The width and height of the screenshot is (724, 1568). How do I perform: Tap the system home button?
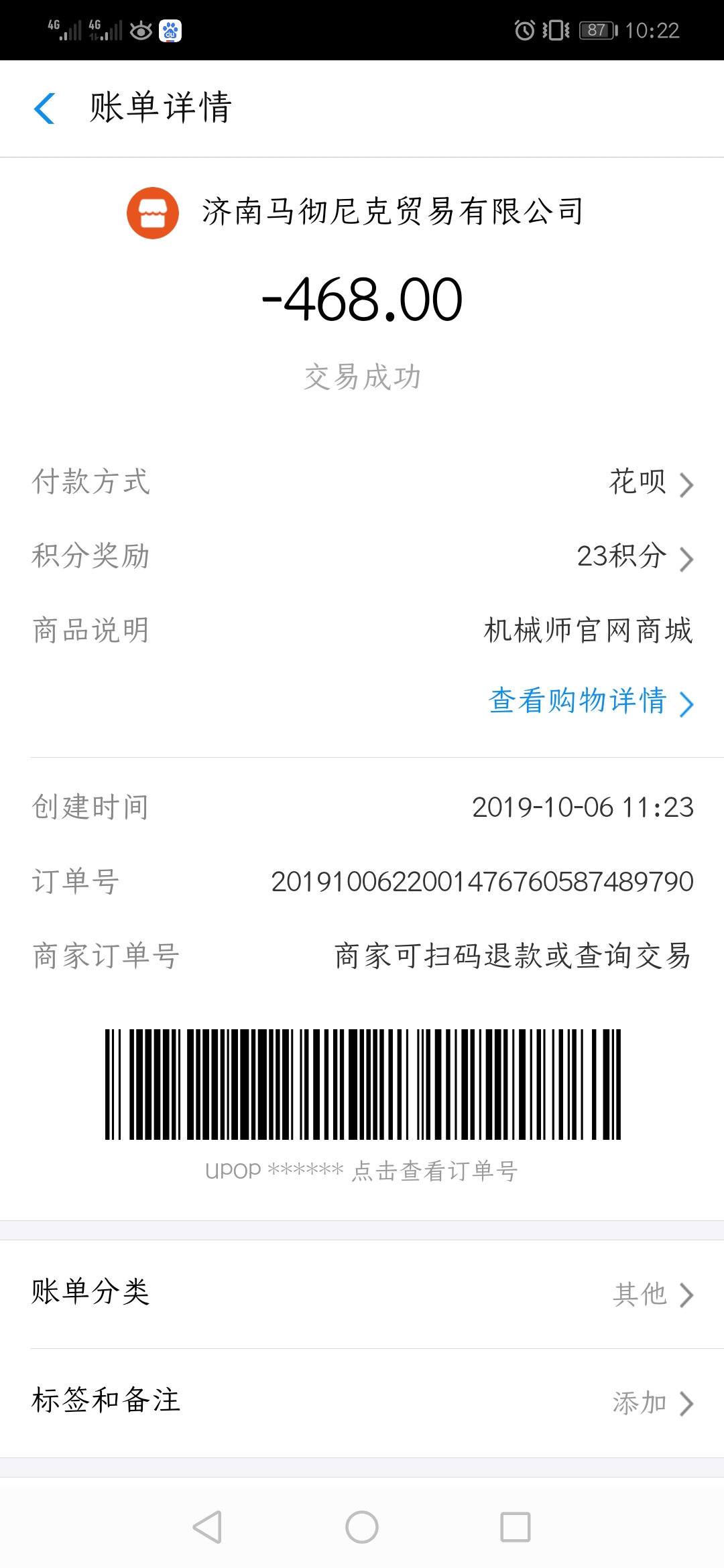coord(362,1527)
